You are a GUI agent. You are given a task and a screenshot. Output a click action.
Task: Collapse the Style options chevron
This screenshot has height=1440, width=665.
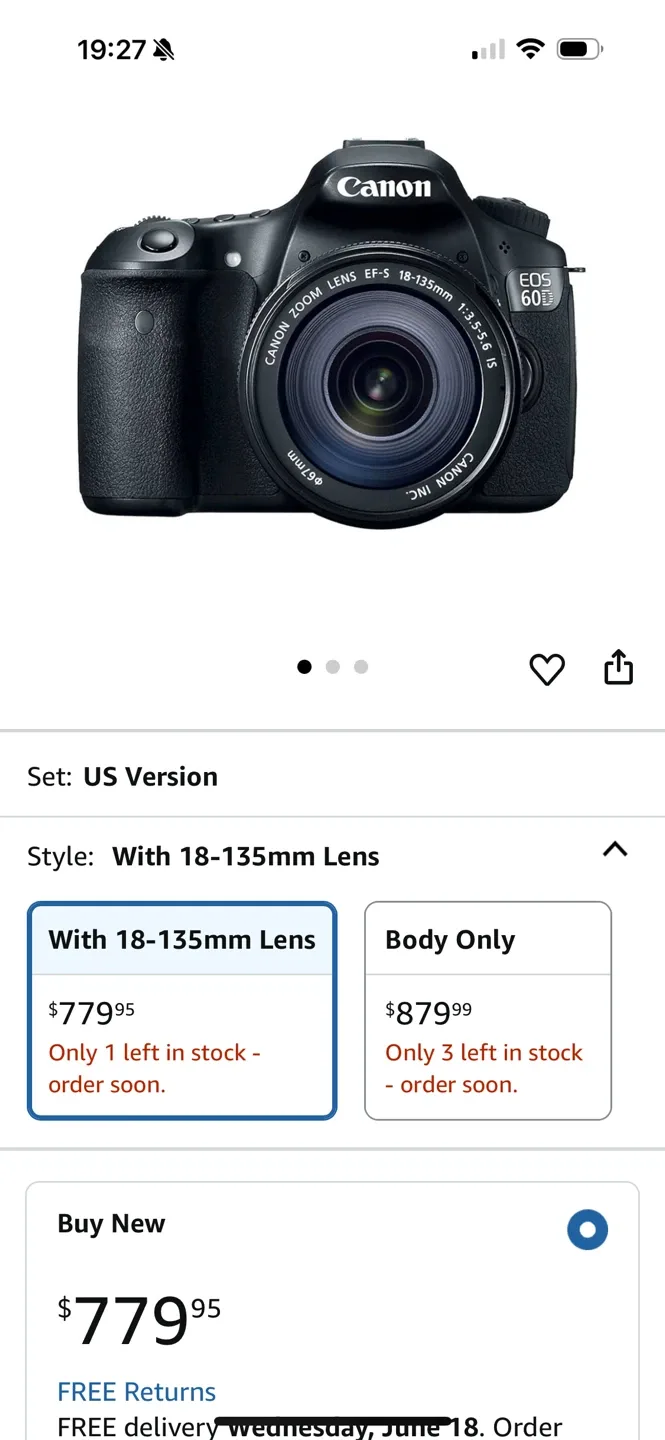[x=615, y=850]
